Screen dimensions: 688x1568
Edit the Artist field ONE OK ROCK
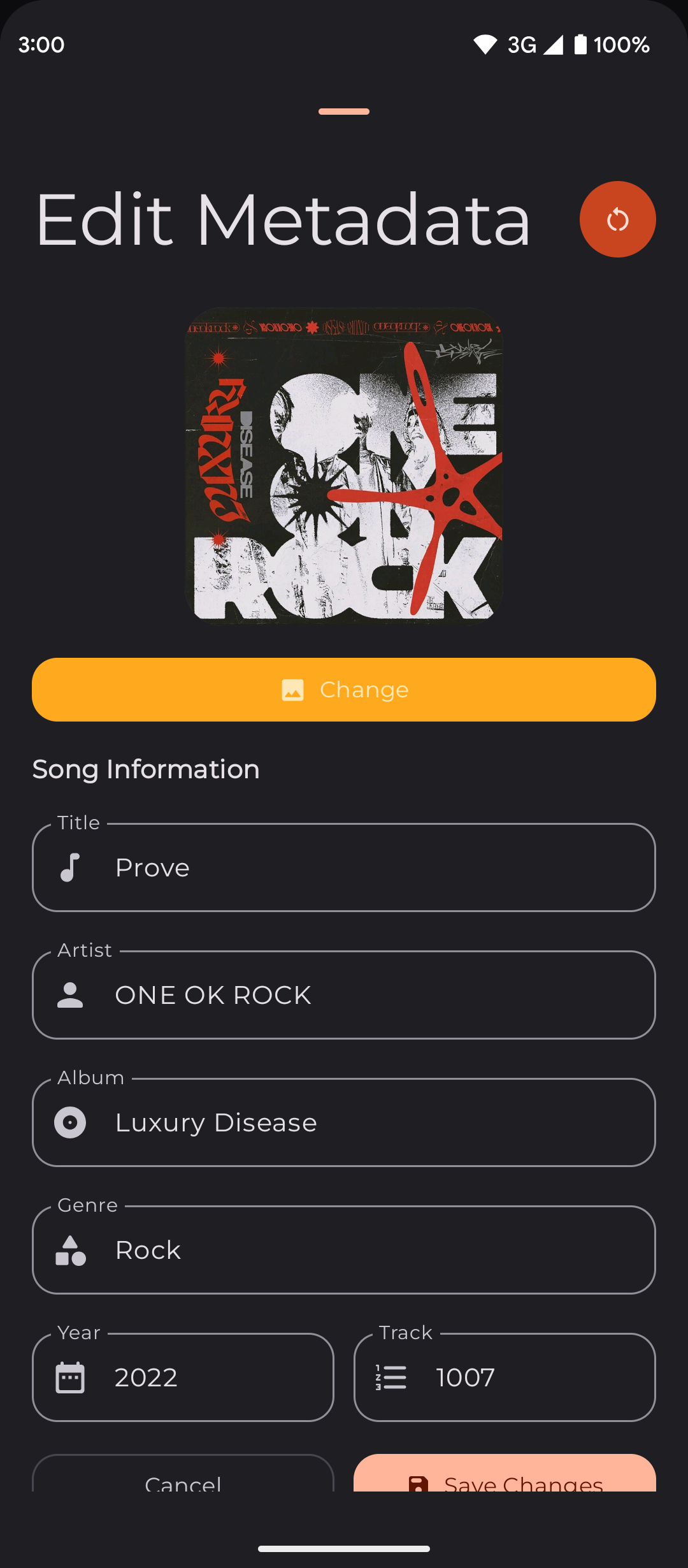click(344, 995)
